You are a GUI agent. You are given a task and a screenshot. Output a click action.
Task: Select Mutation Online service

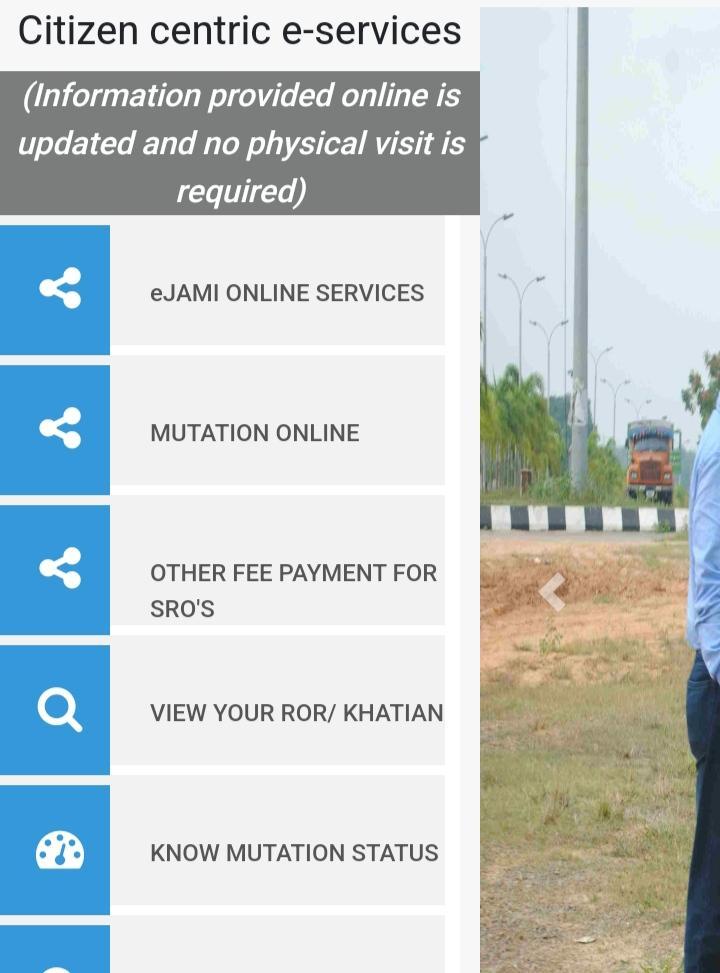click(x=255, y=433)
